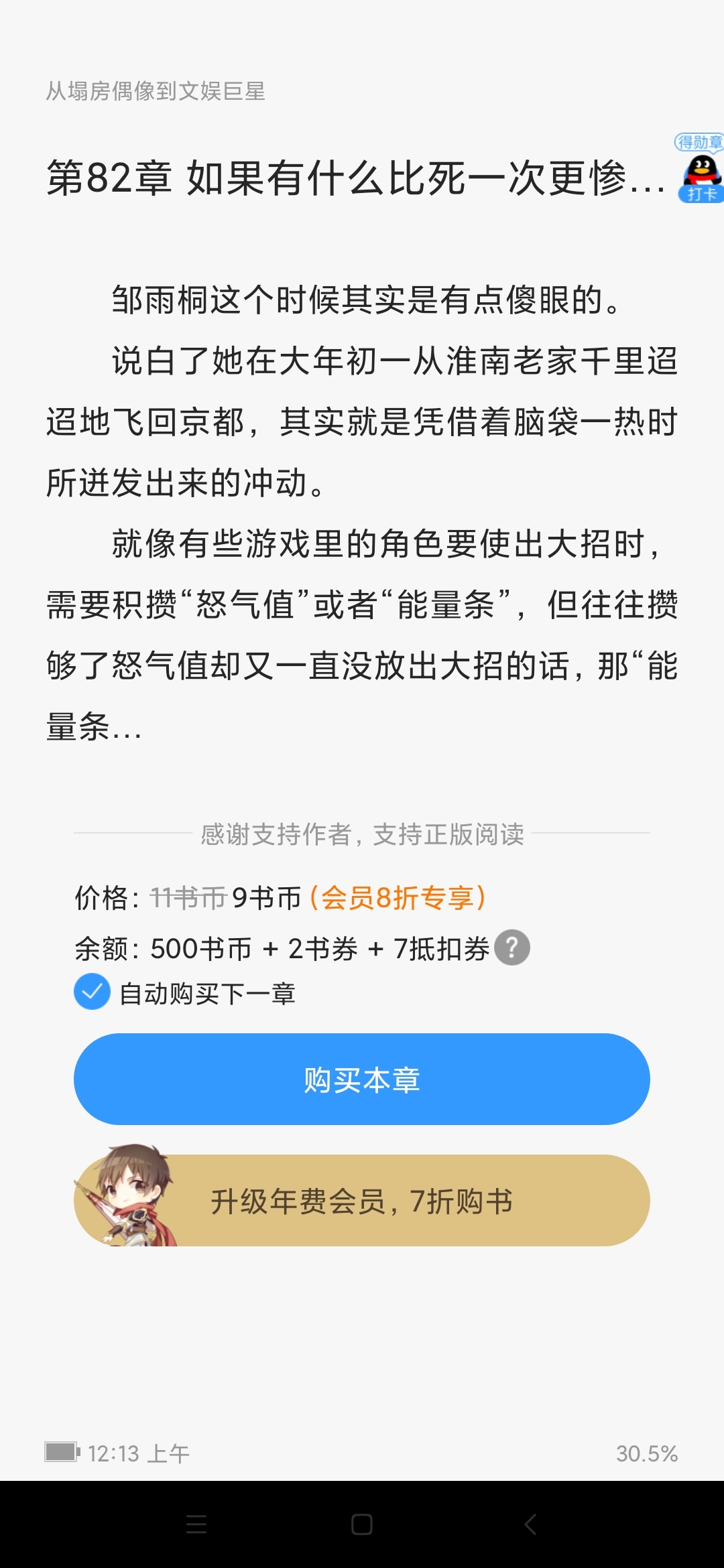724x1568 pixels.
Task: Open 升级年费会员, 7折购书 upgrade banner
Action: click(x=362, y=1201)
